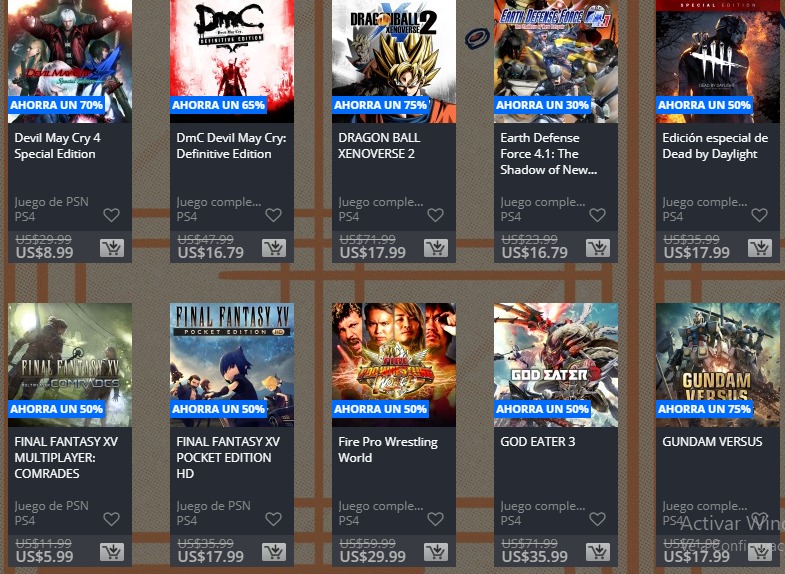Add DmC Devil May Cry to wishlist
The image size is (785, 574).
273,215
